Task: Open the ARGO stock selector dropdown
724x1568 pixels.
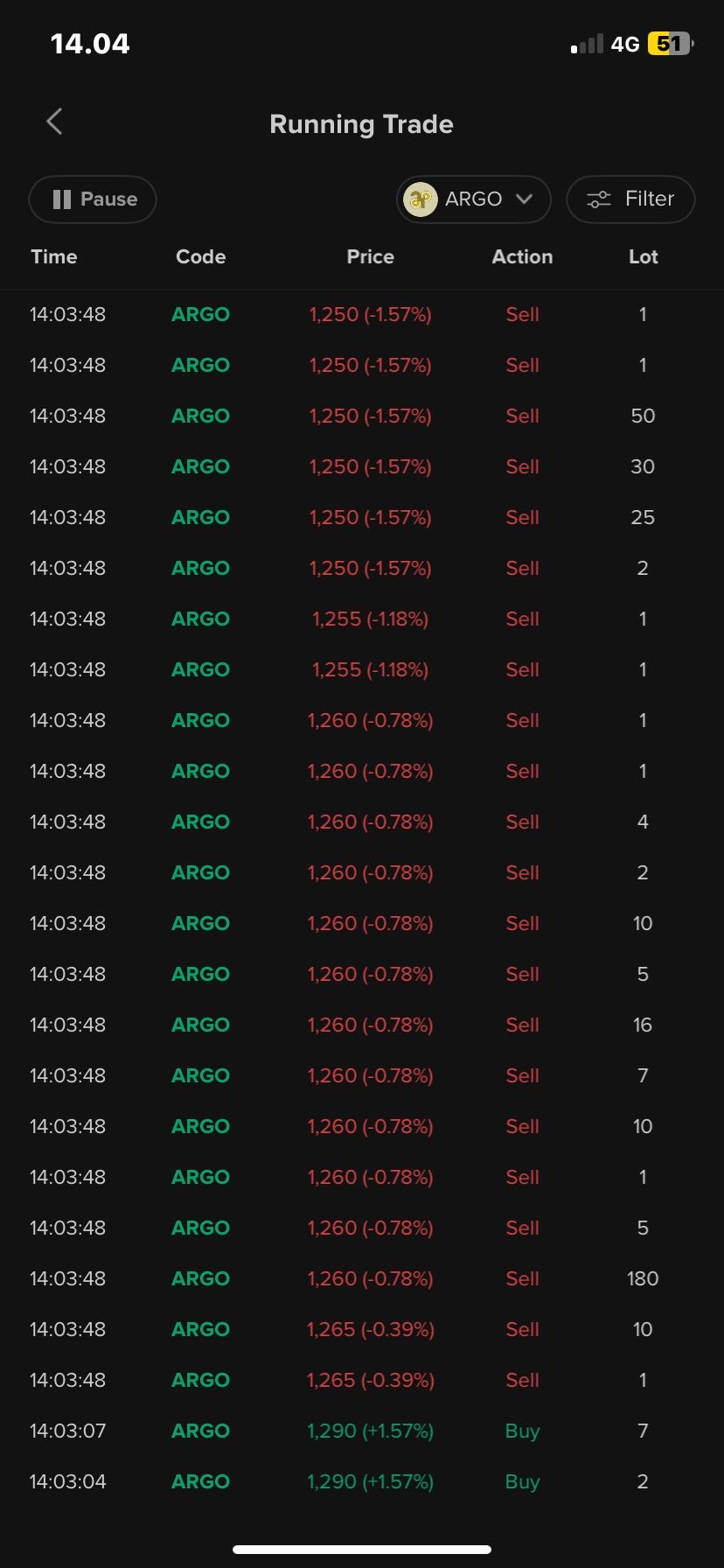Action: coord(473,199)
